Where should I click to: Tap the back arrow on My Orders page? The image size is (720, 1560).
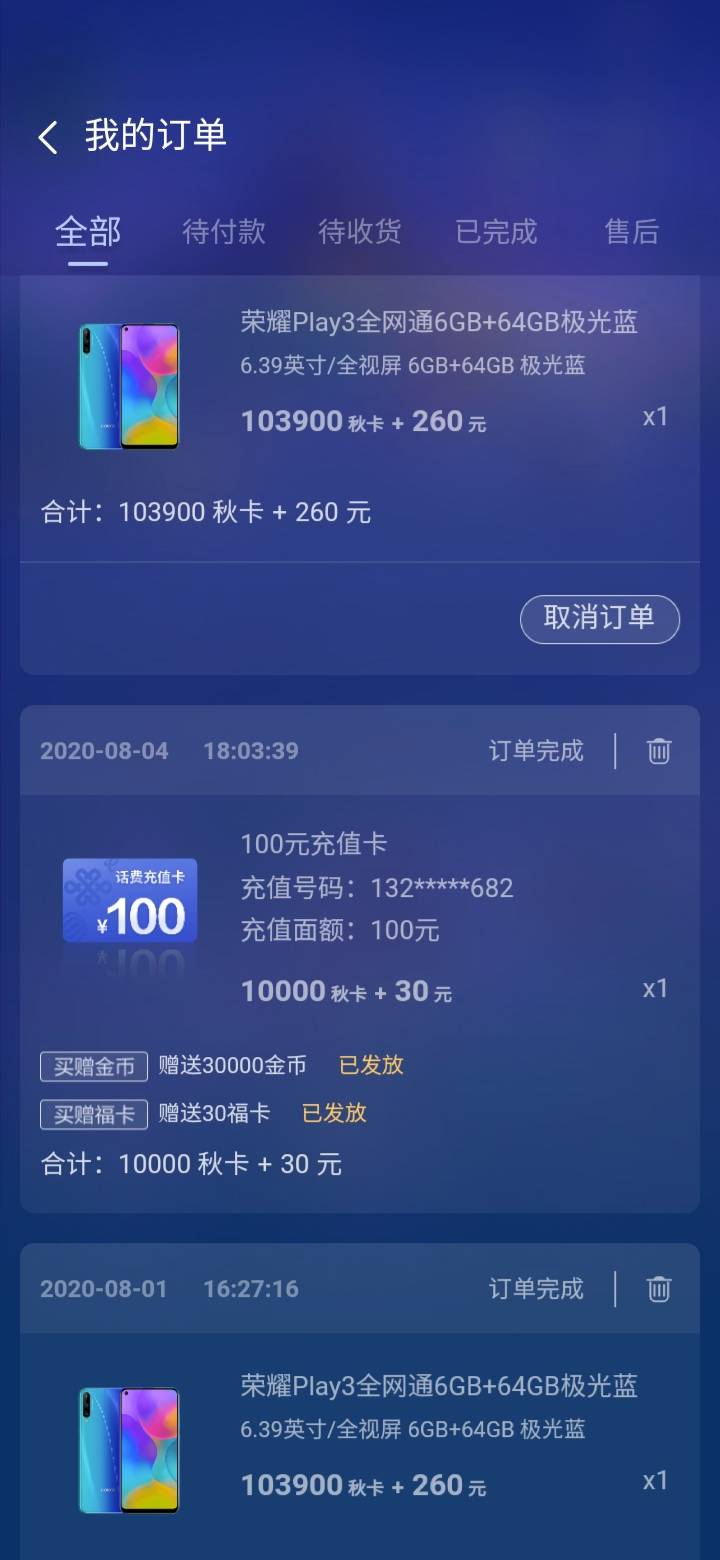[x=47, y=136]
